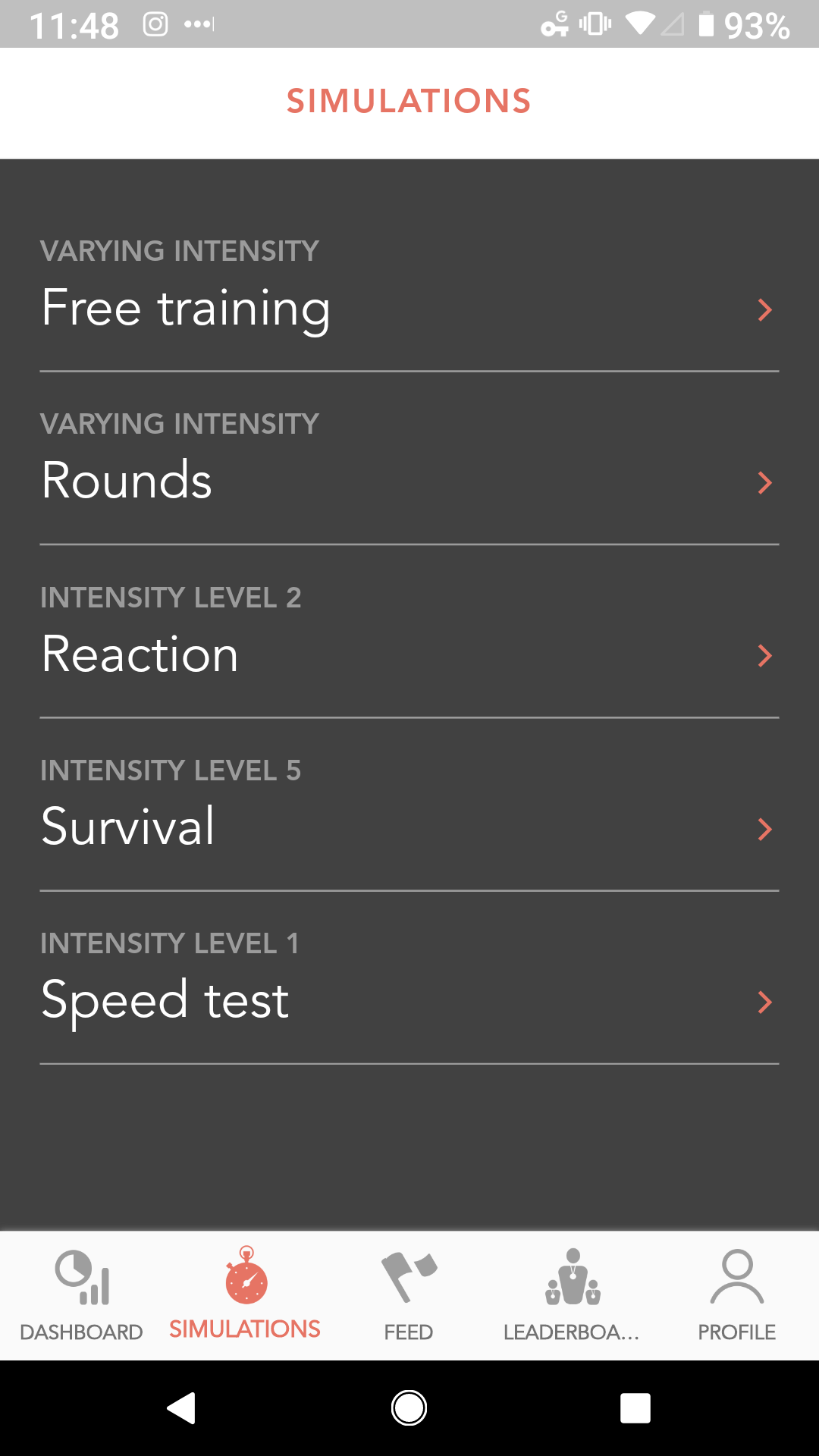
Task: Open the Speed test simulation
Action: [x=409, y=977]
